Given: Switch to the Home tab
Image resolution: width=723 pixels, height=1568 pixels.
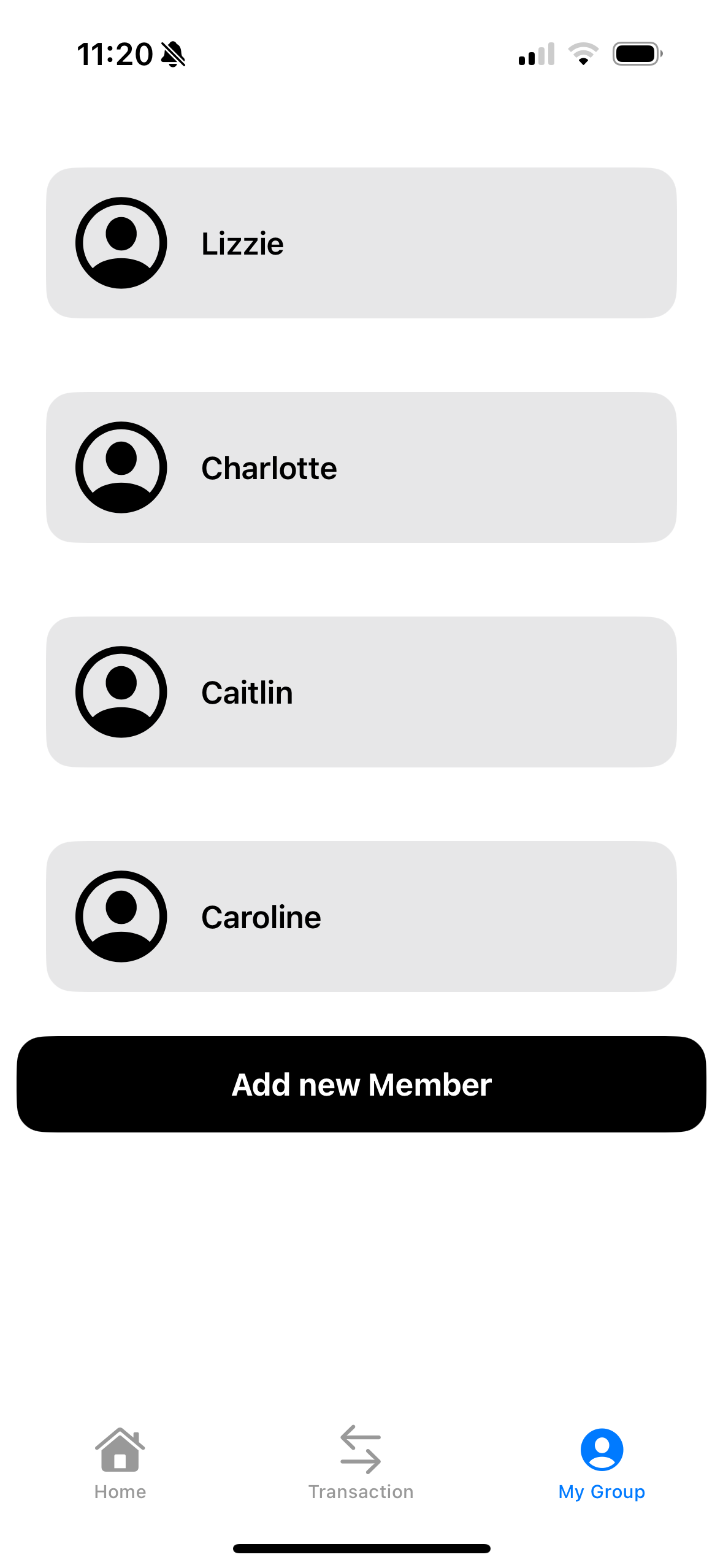Looking at the screenshot, I should click(x=120, y=1464).
